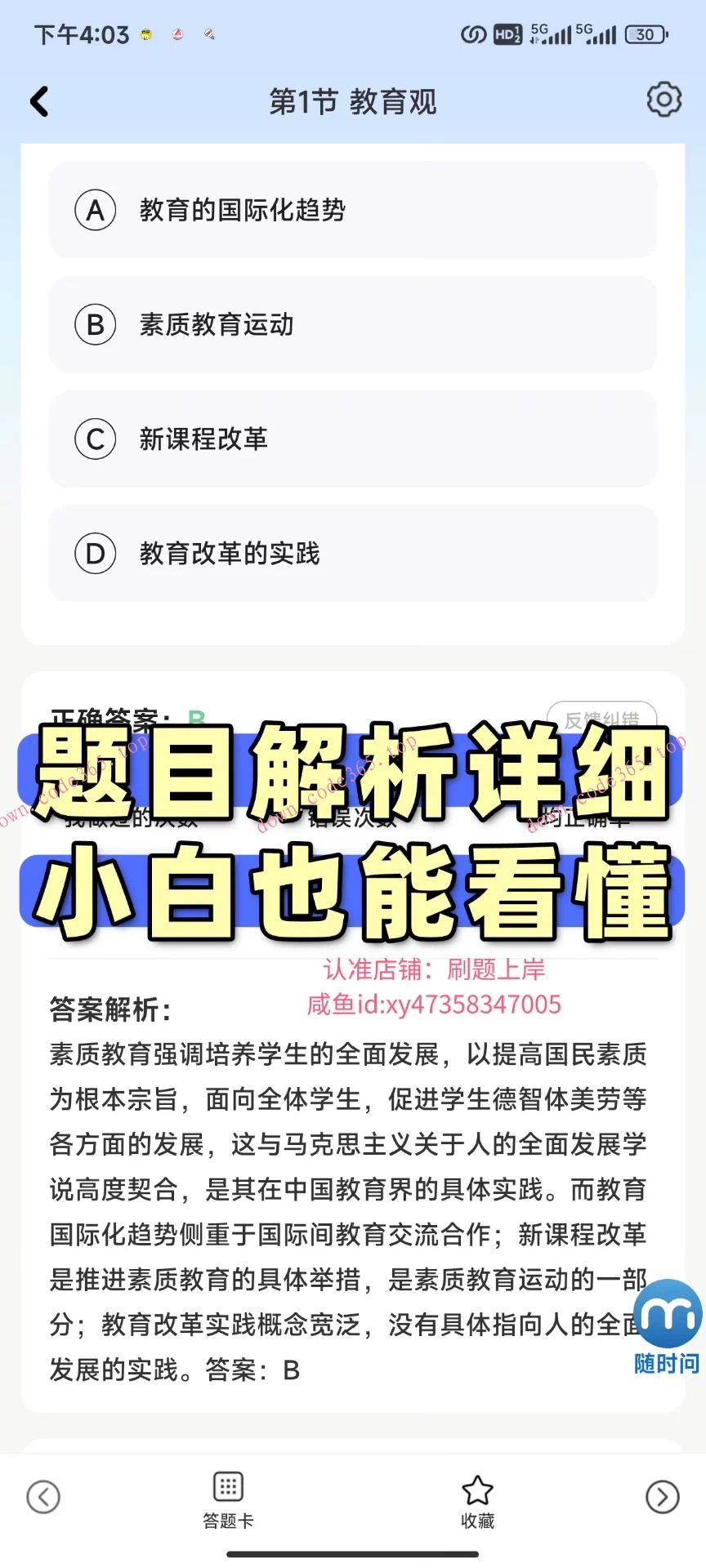
Task: Open the settings gear at top right
Action: point(664,100)
